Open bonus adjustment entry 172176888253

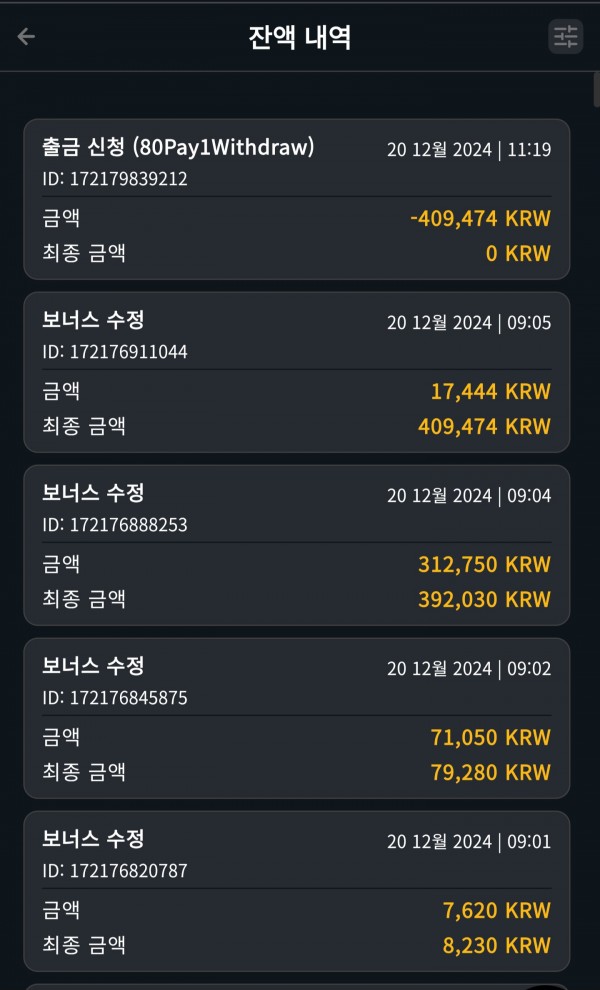[297, 545]
